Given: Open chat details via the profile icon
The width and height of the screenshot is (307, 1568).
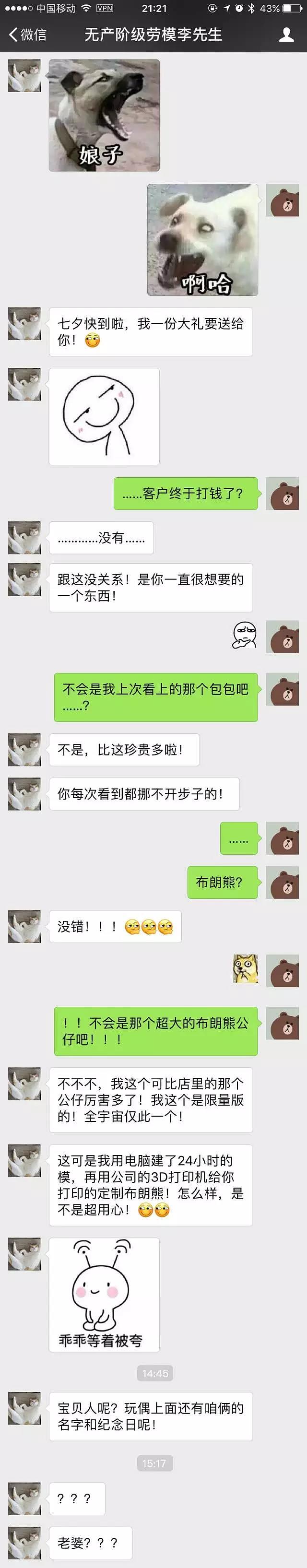Looking at the screenshot, I should (x=286, y=35).
